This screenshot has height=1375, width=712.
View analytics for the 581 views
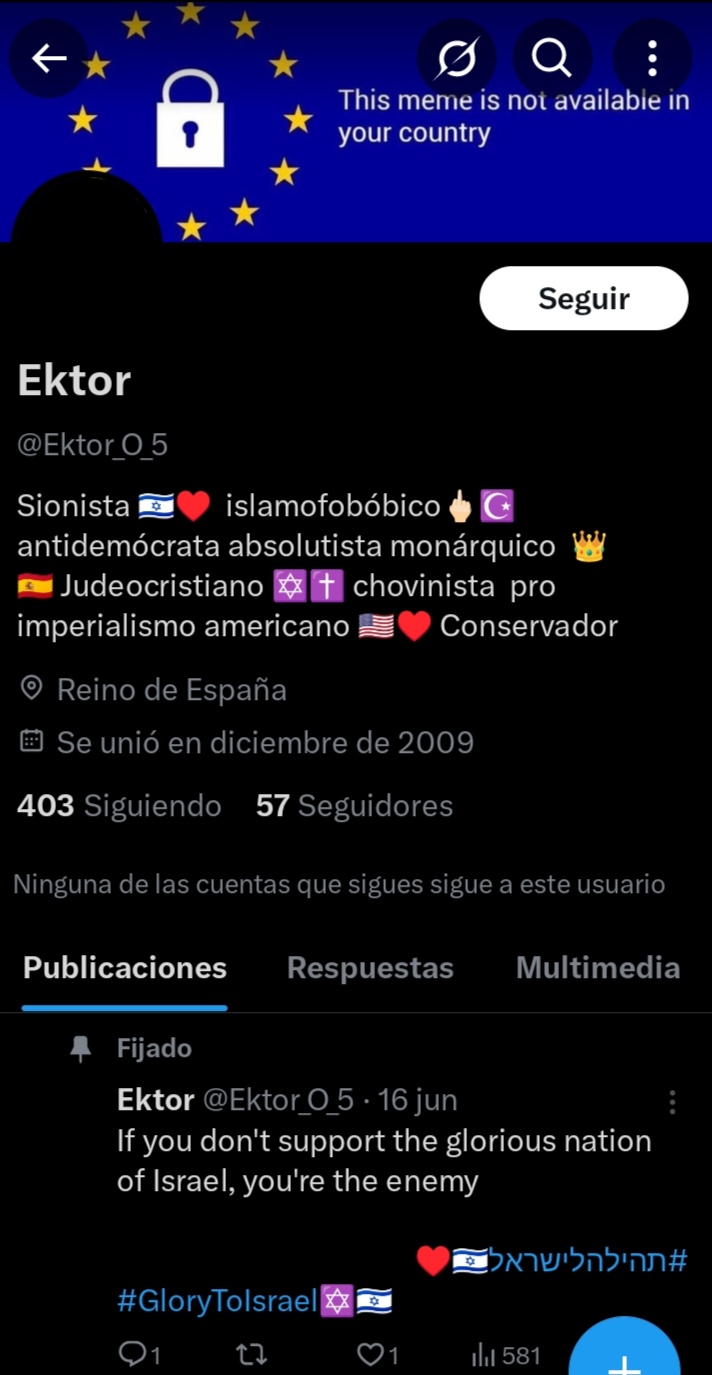(x=506, y=1355)
